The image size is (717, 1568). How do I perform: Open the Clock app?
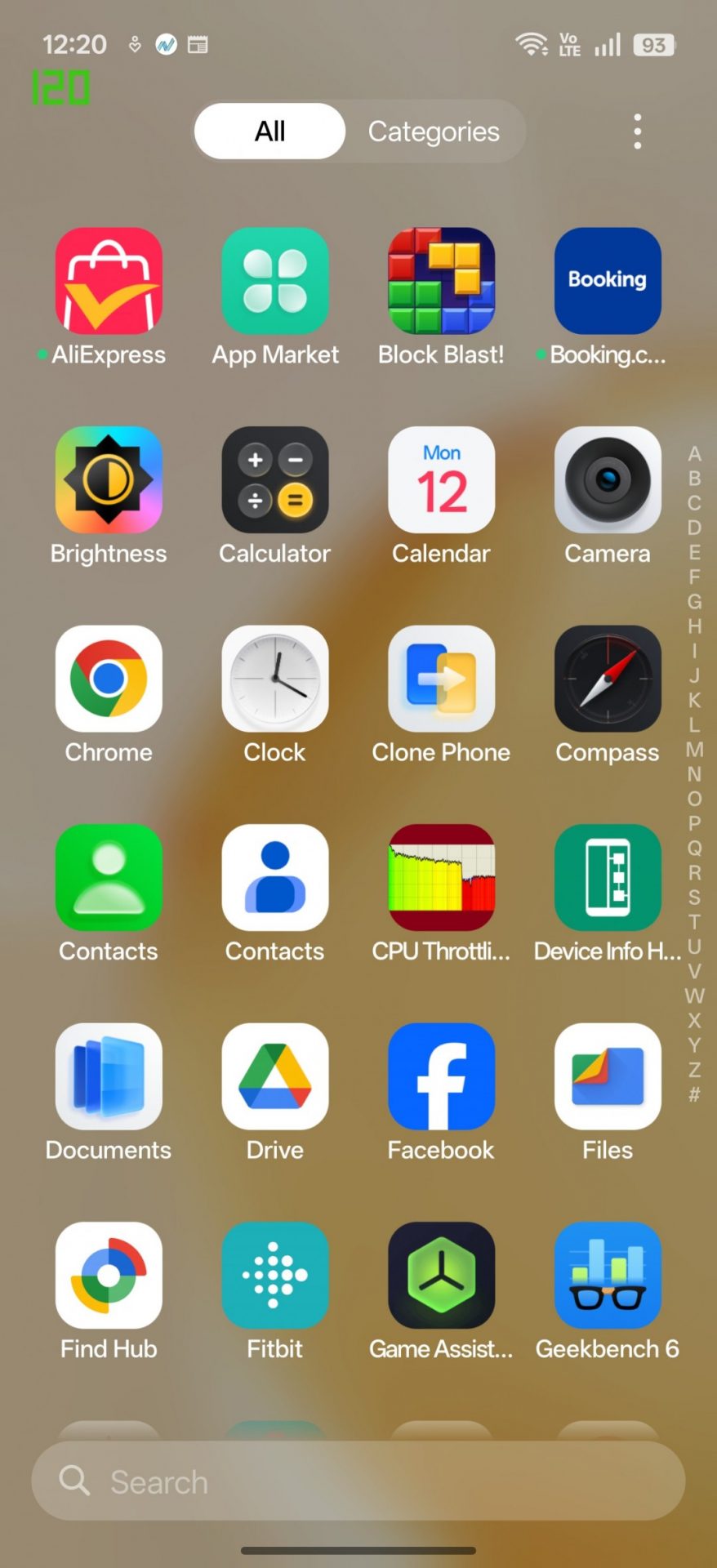(275, 679)
